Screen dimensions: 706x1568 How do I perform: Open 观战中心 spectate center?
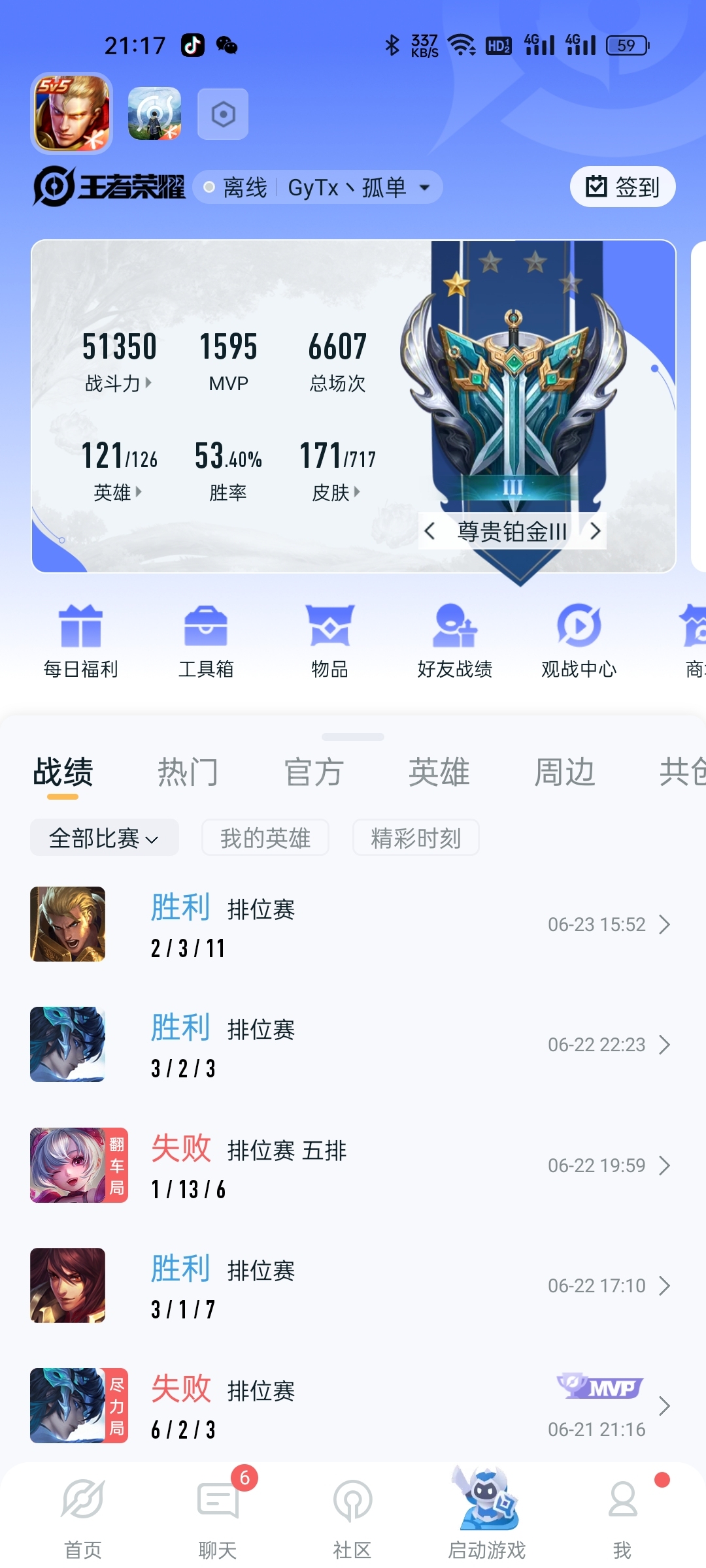579,642
